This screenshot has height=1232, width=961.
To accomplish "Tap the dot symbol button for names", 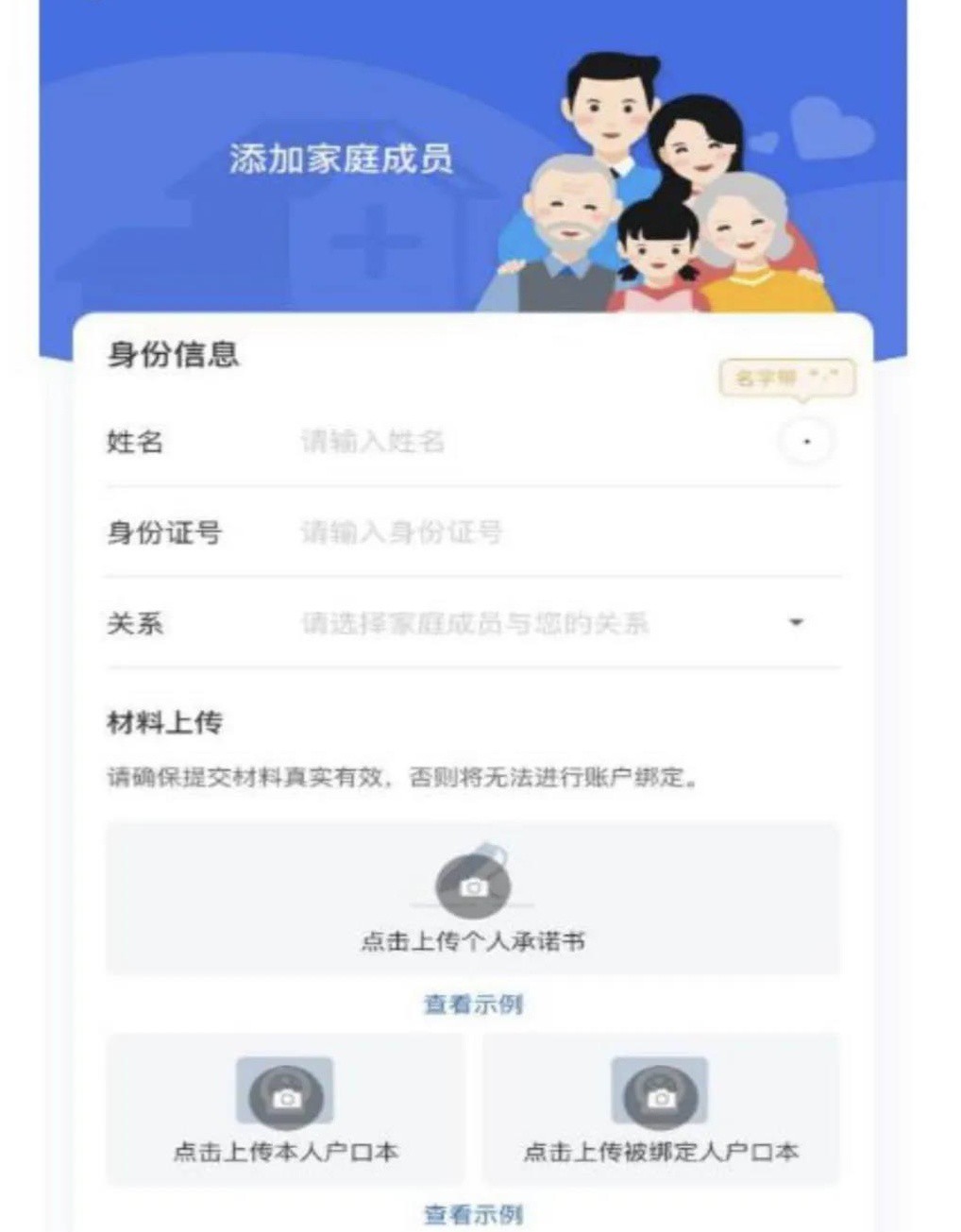I will pos(806,442).
